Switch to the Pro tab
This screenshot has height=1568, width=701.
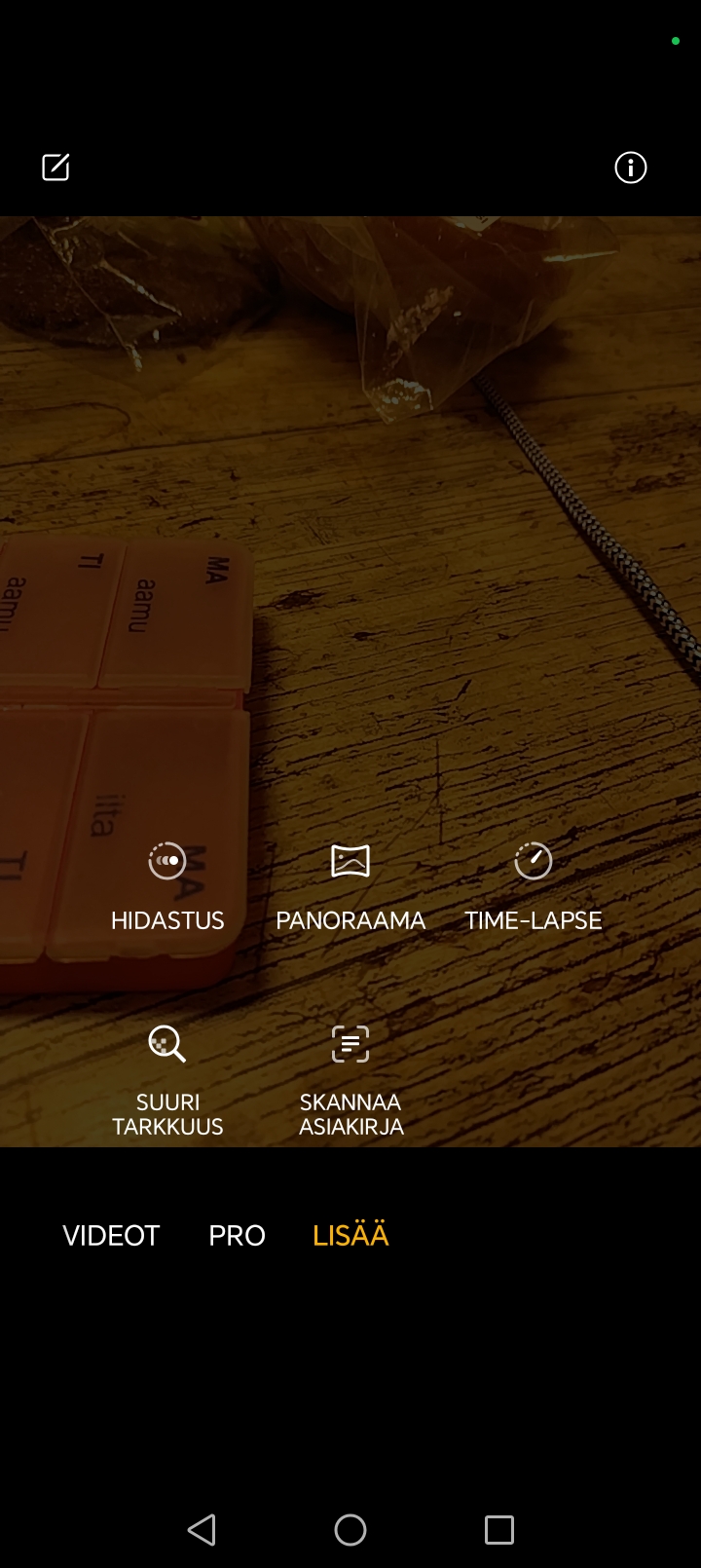[237, 1235]
